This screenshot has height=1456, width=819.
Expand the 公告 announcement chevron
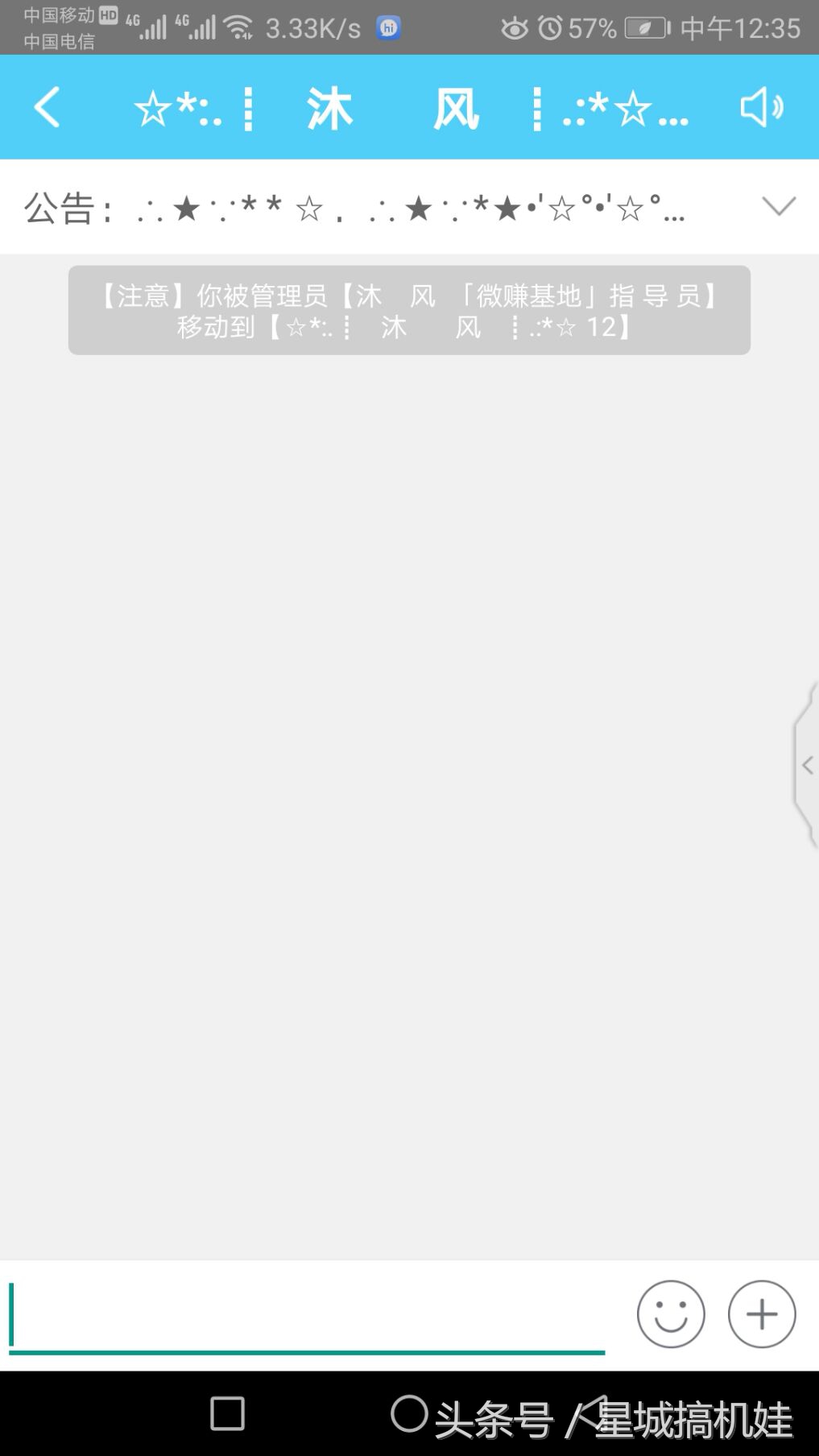pyautogui.click(x=778, y=207)
